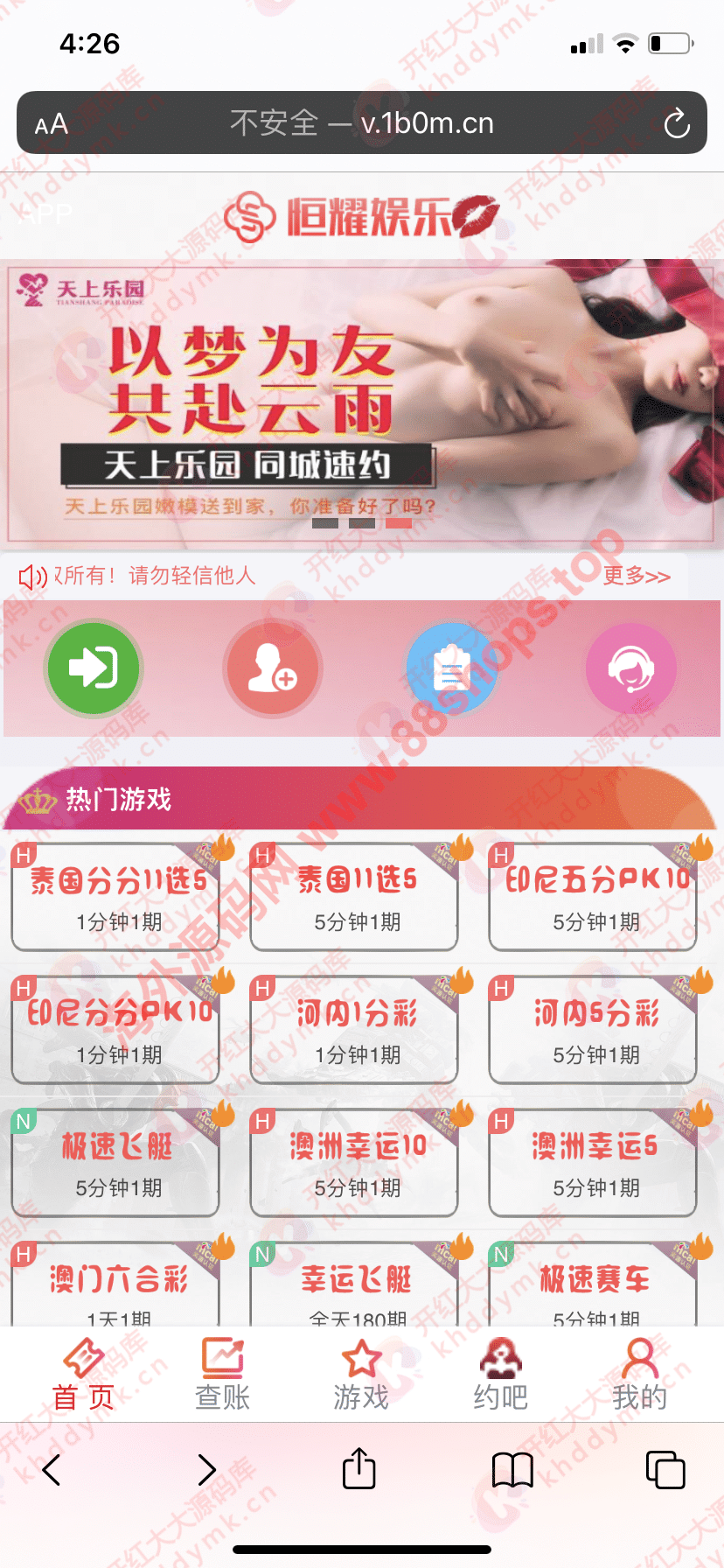Open the 极速飞艇 game card
Viewport: 724px width, 1568px height.
tap(116, 1164)
